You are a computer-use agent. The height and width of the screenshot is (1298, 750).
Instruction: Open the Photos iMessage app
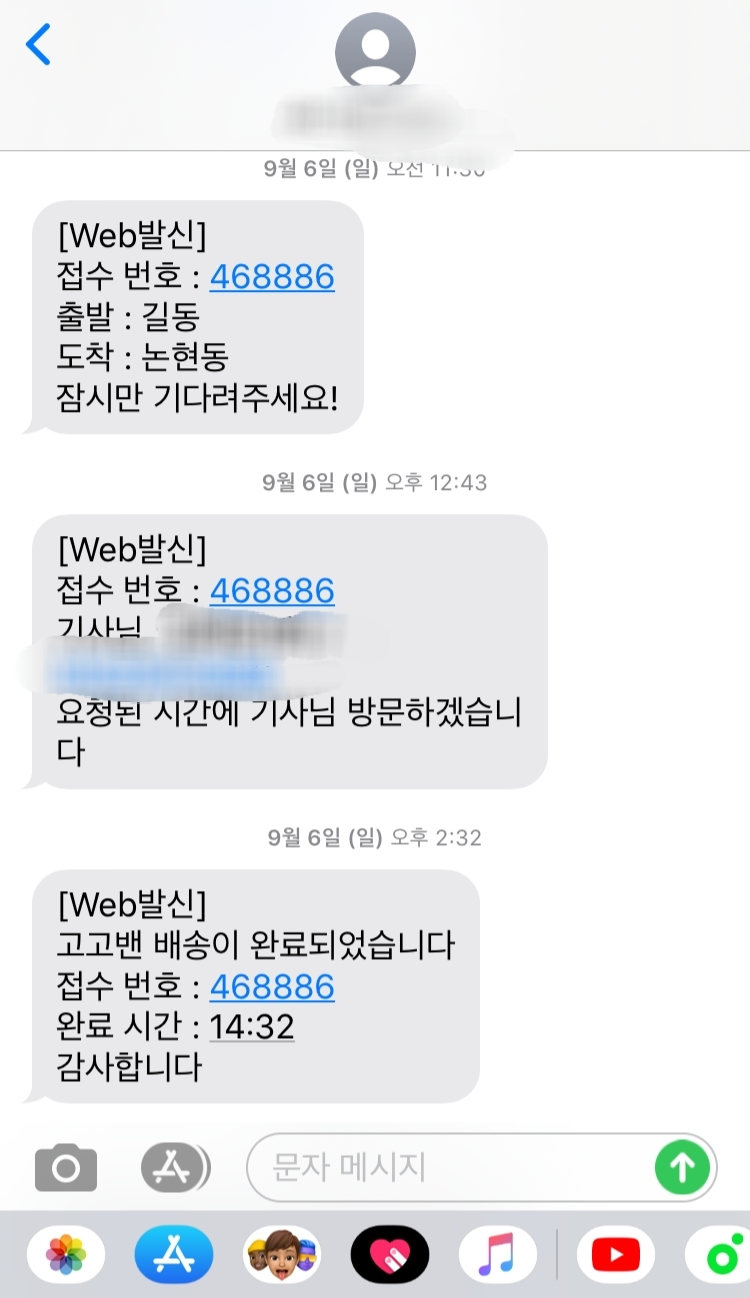(x=66, y=1254)
